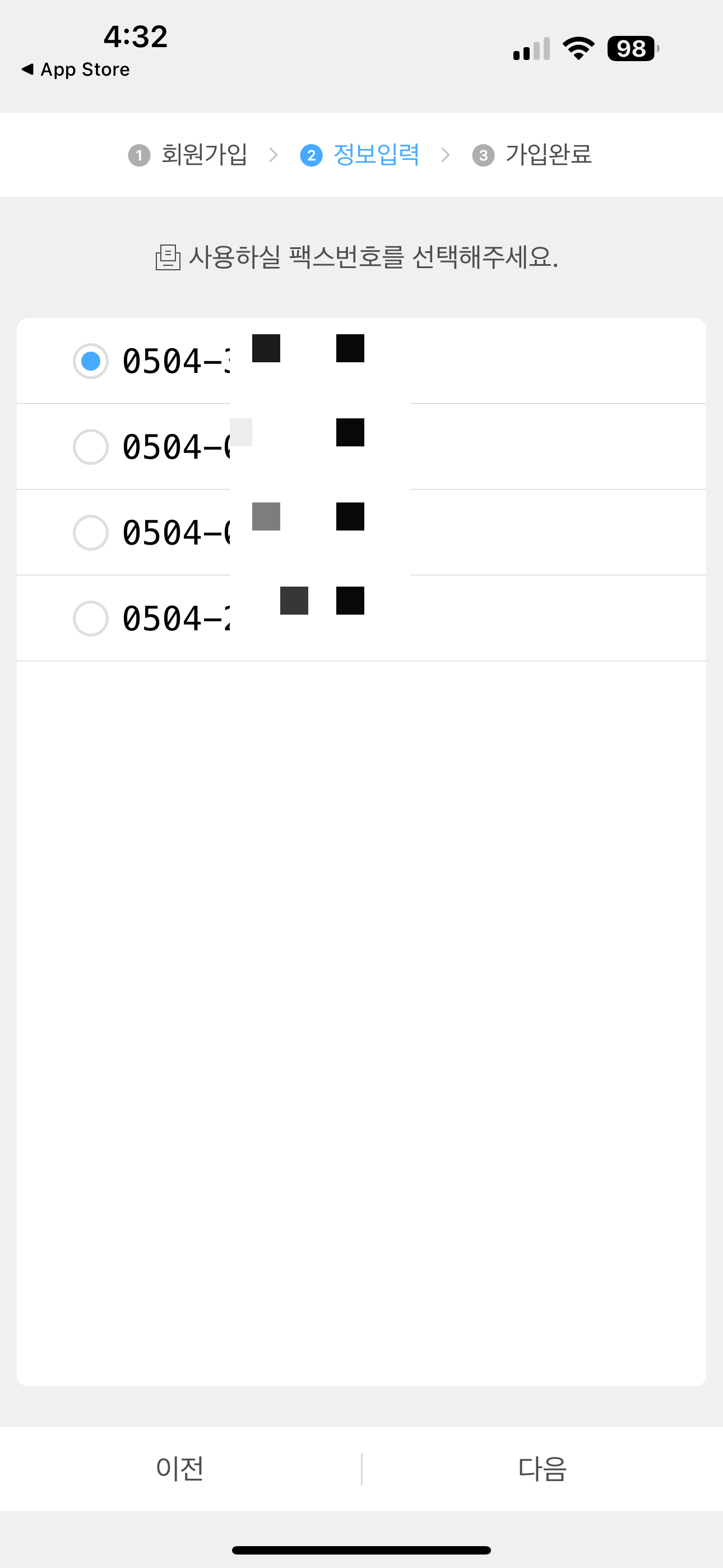Select the second fax number option
Image resolution: width=723 pixels, height=1568 pixels.
pyautogui.click(x=90, y=446)
